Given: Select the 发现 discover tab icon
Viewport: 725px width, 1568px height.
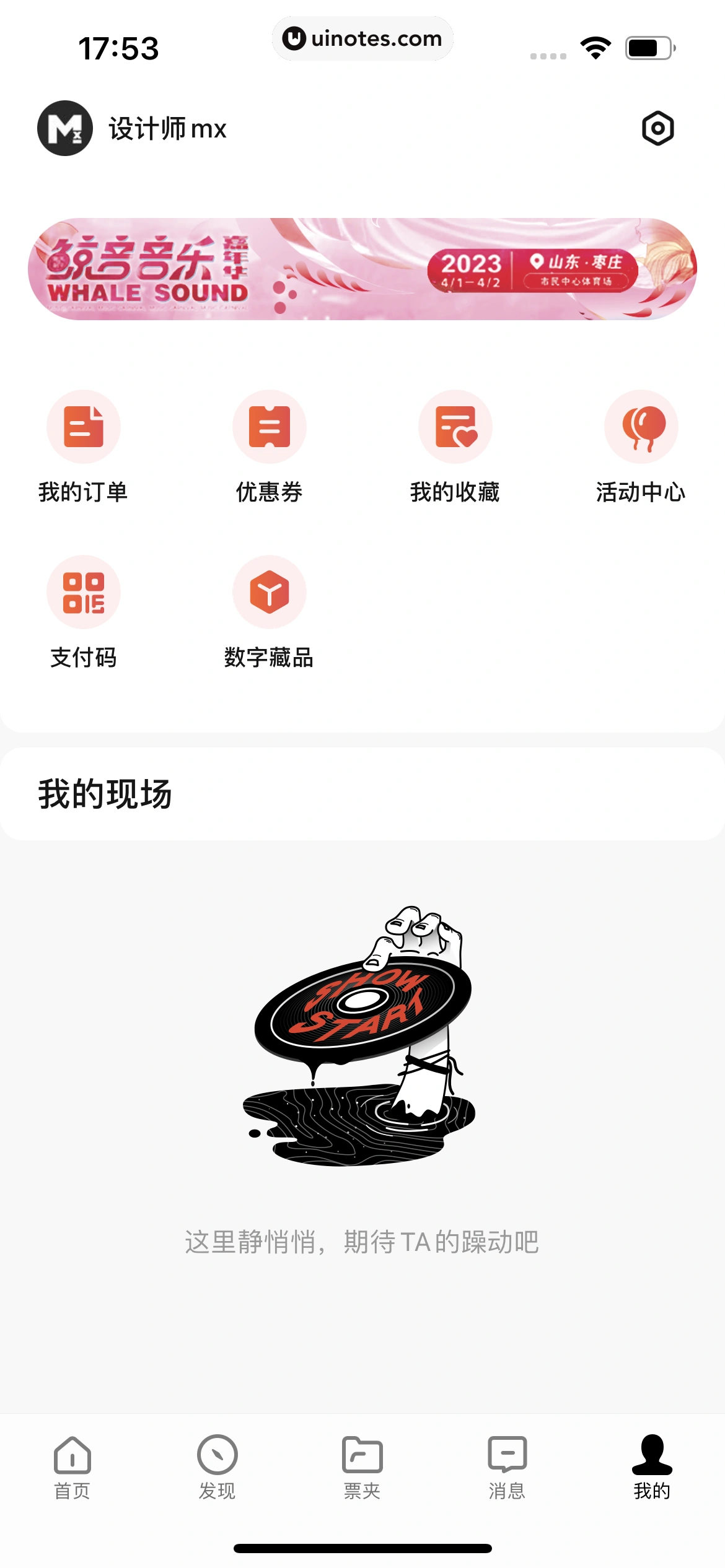Looking at the screenshot, I should 217,1460.
